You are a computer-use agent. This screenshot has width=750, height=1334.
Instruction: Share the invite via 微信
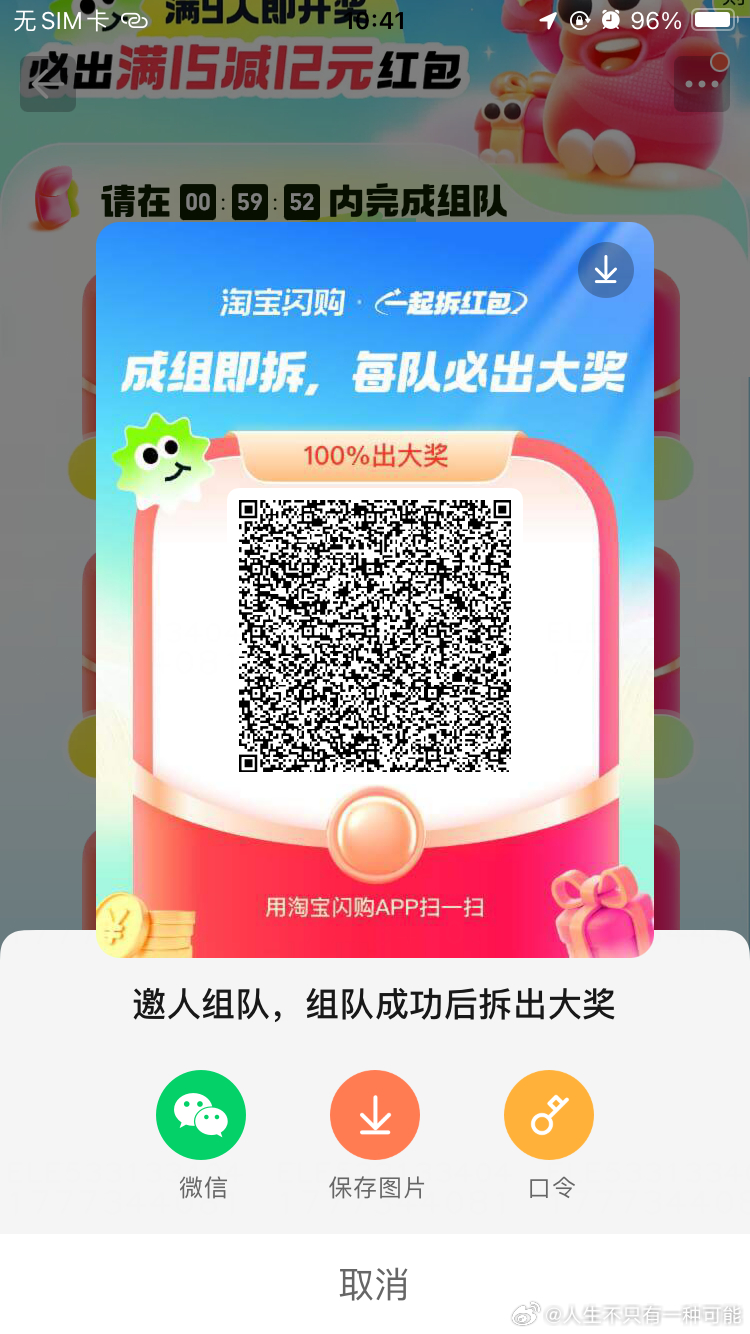click(x=201, y=1115)
